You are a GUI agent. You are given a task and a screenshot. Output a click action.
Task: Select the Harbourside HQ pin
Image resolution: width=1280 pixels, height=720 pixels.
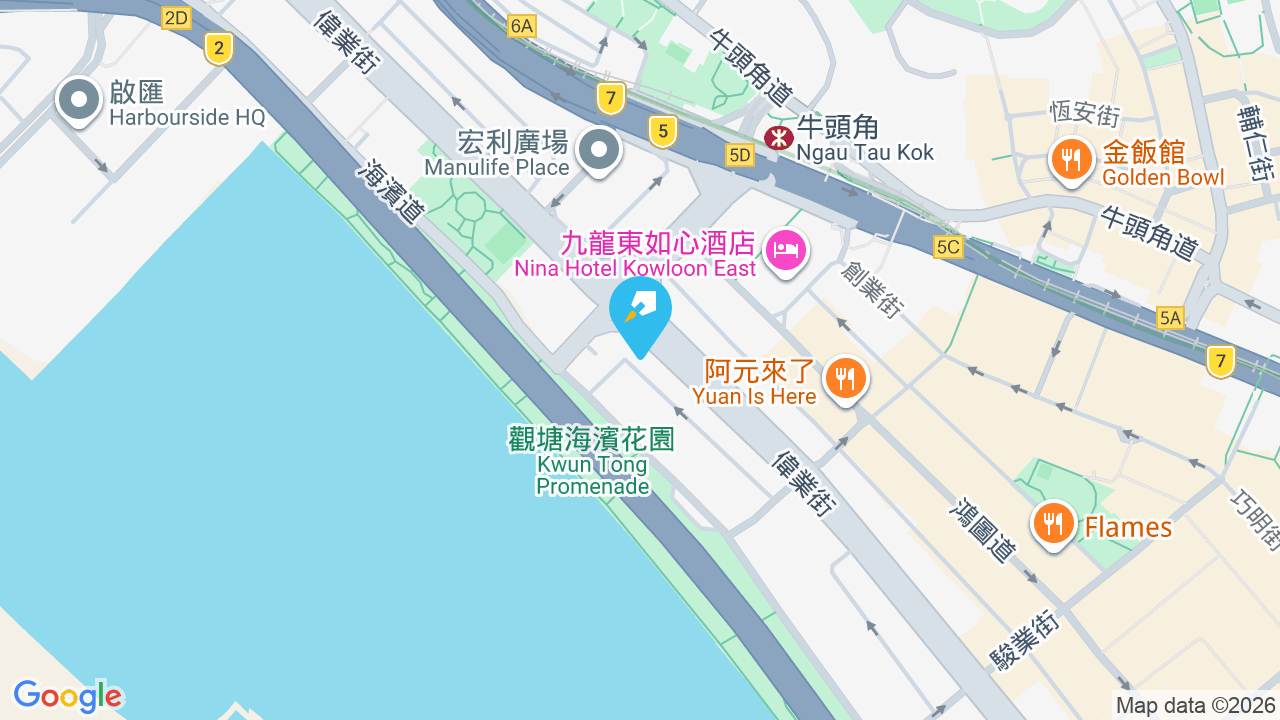pos(79,101)
